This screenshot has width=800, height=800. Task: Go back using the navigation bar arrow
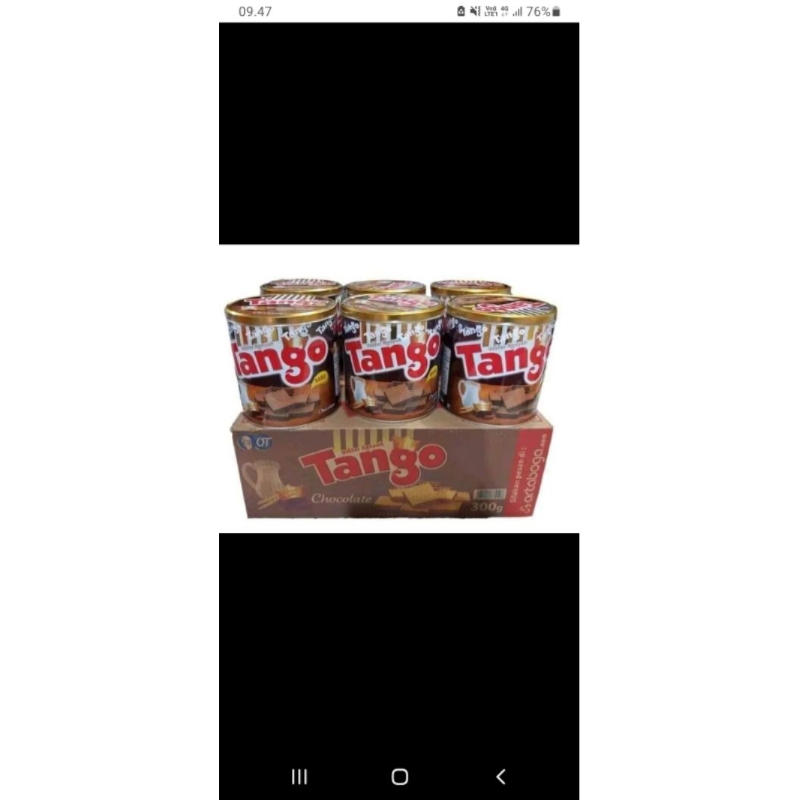[x=501, y=776]
